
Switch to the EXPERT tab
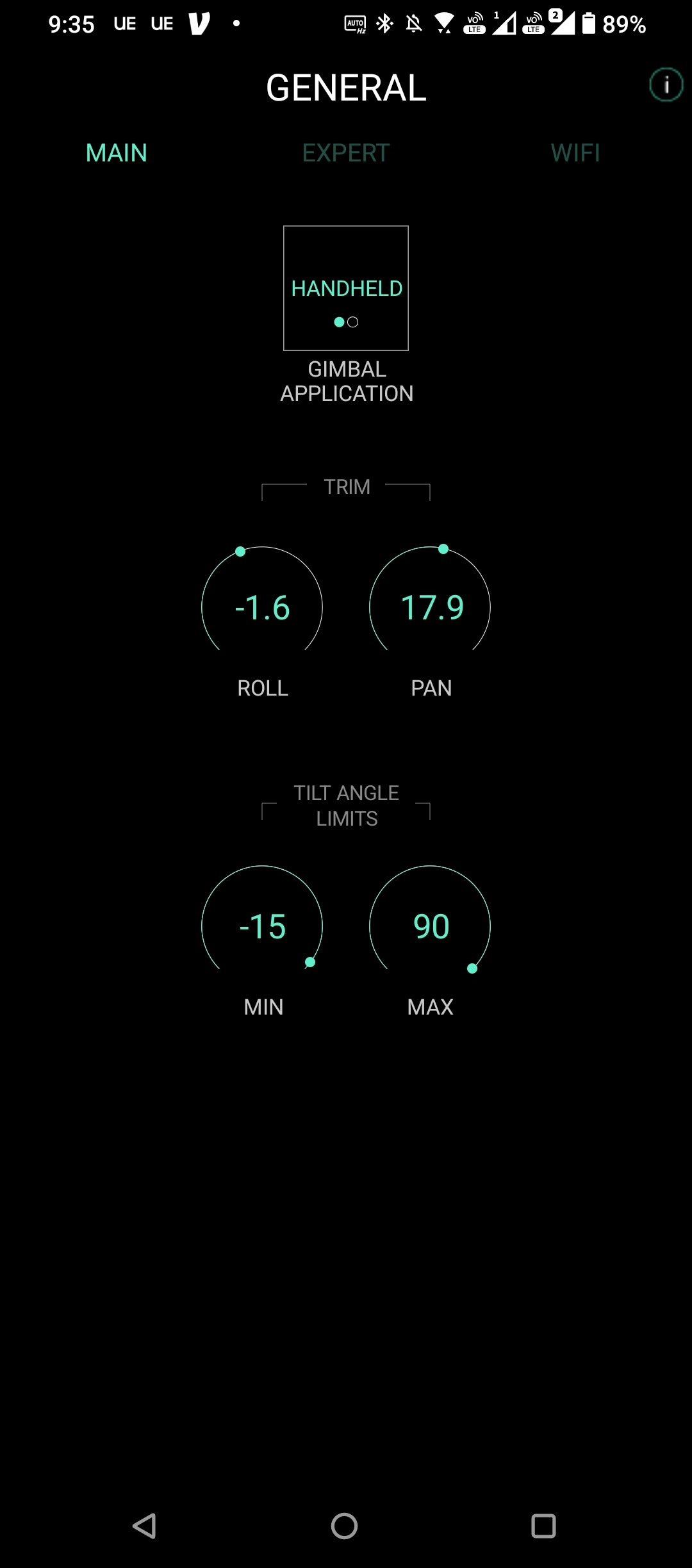pyautogui.click(x=346, y=153)
